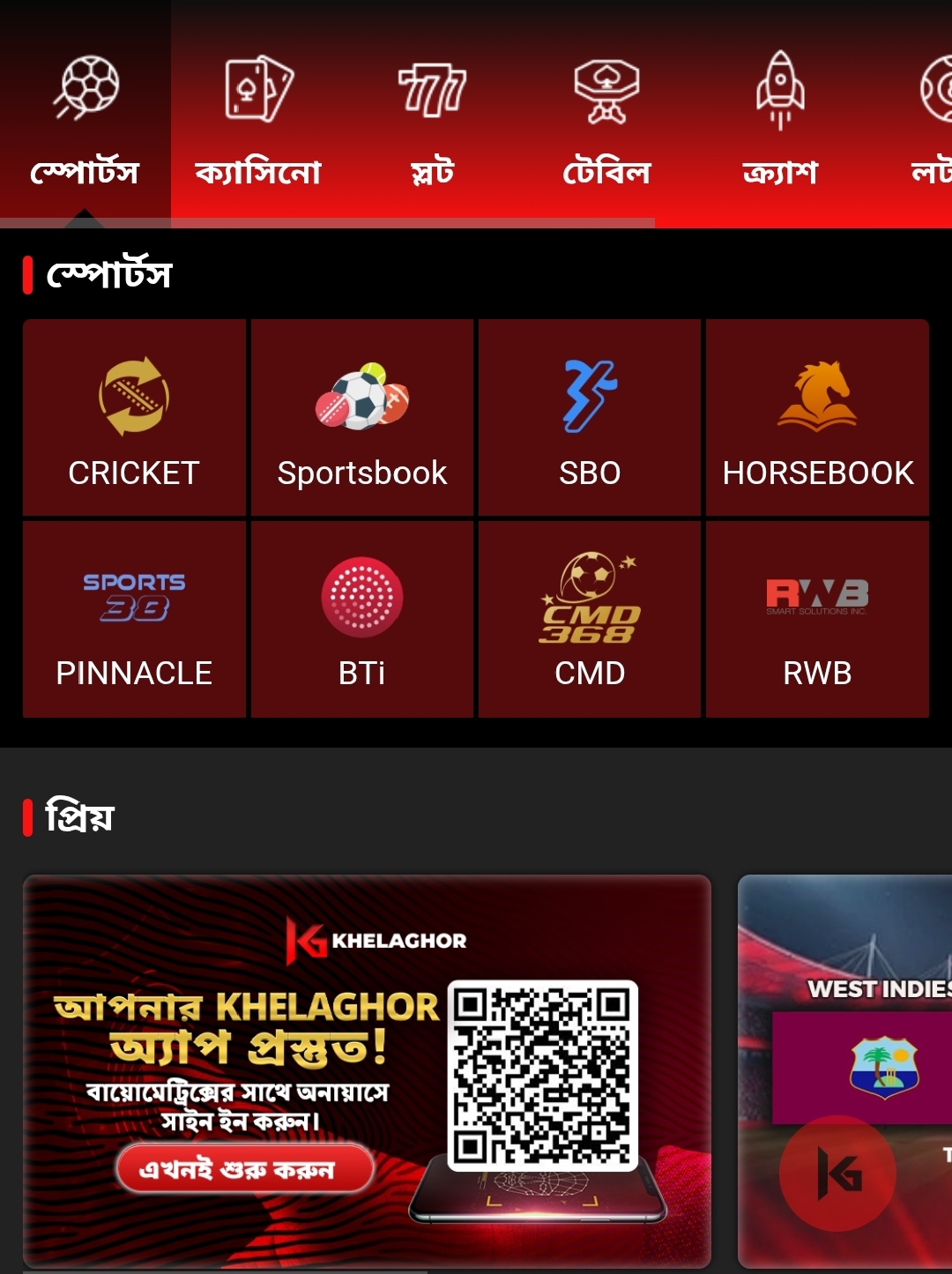Open the RWB provider tile
The height and width of the screenshot is (1274, 952).
pyautogui.click(x=817, y=619)
